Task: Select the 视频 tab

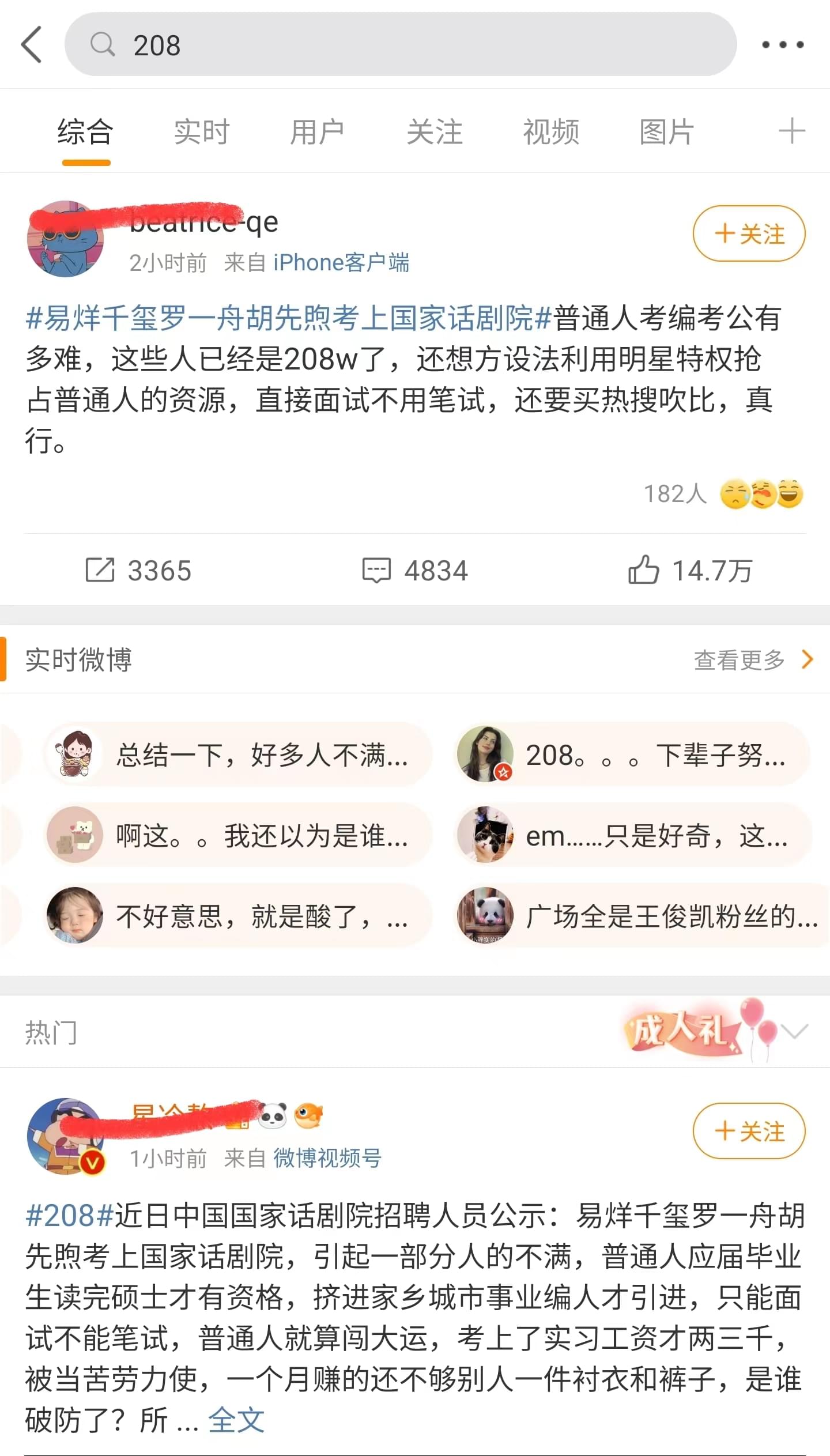Action: coord(550,132)
